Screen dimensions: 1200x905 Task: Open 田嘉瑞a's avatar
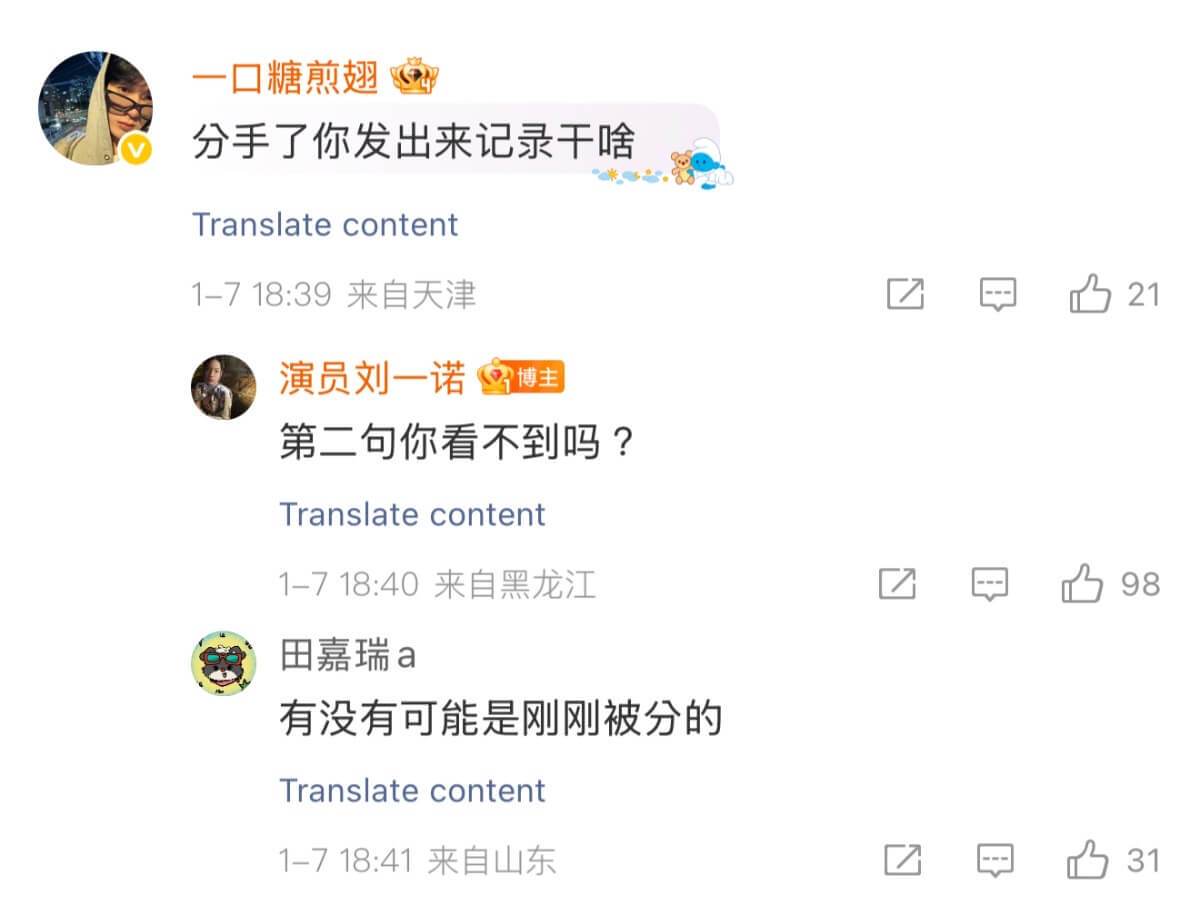[x=223, y=663]
